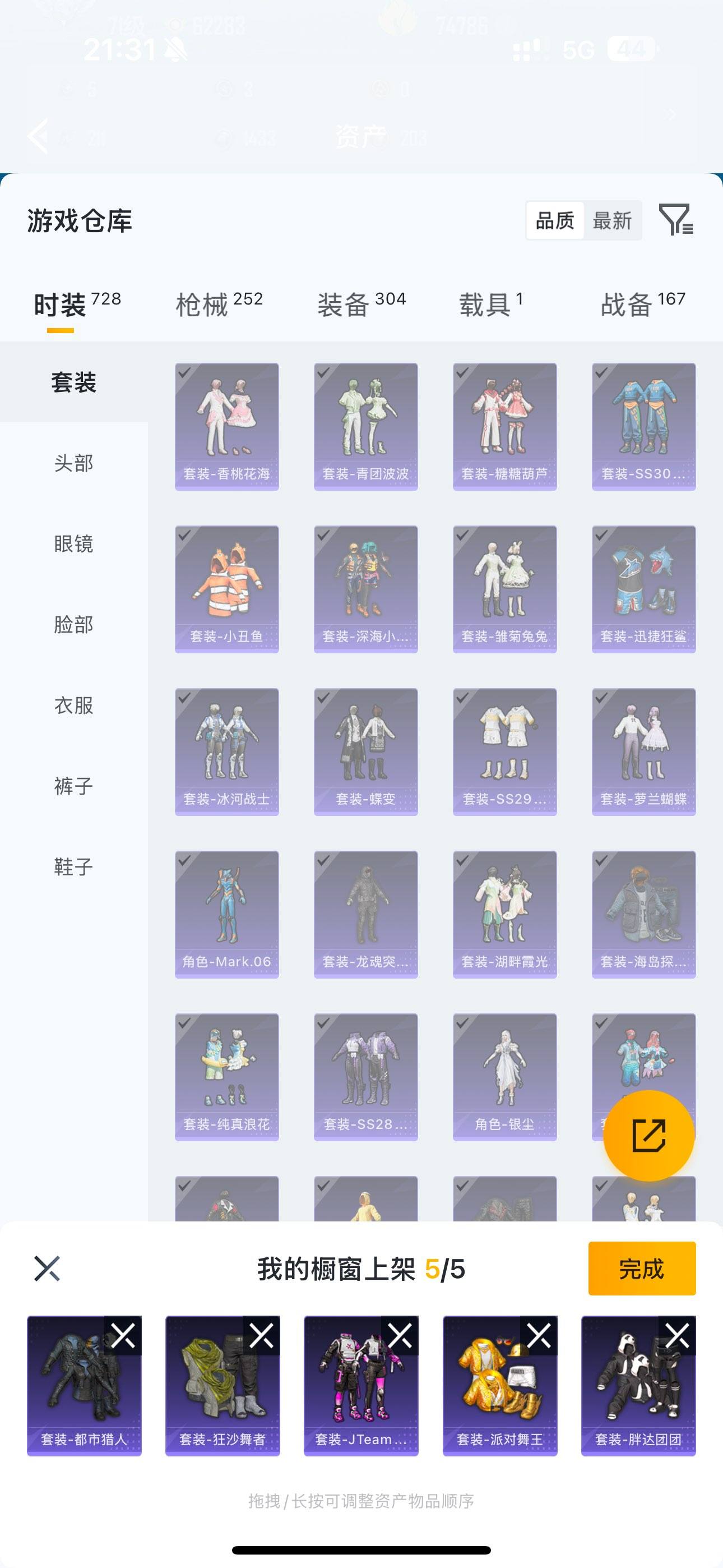Go back from the 资产 page
This screenshot has width=723, height=1568.
(x=38, y=136)
